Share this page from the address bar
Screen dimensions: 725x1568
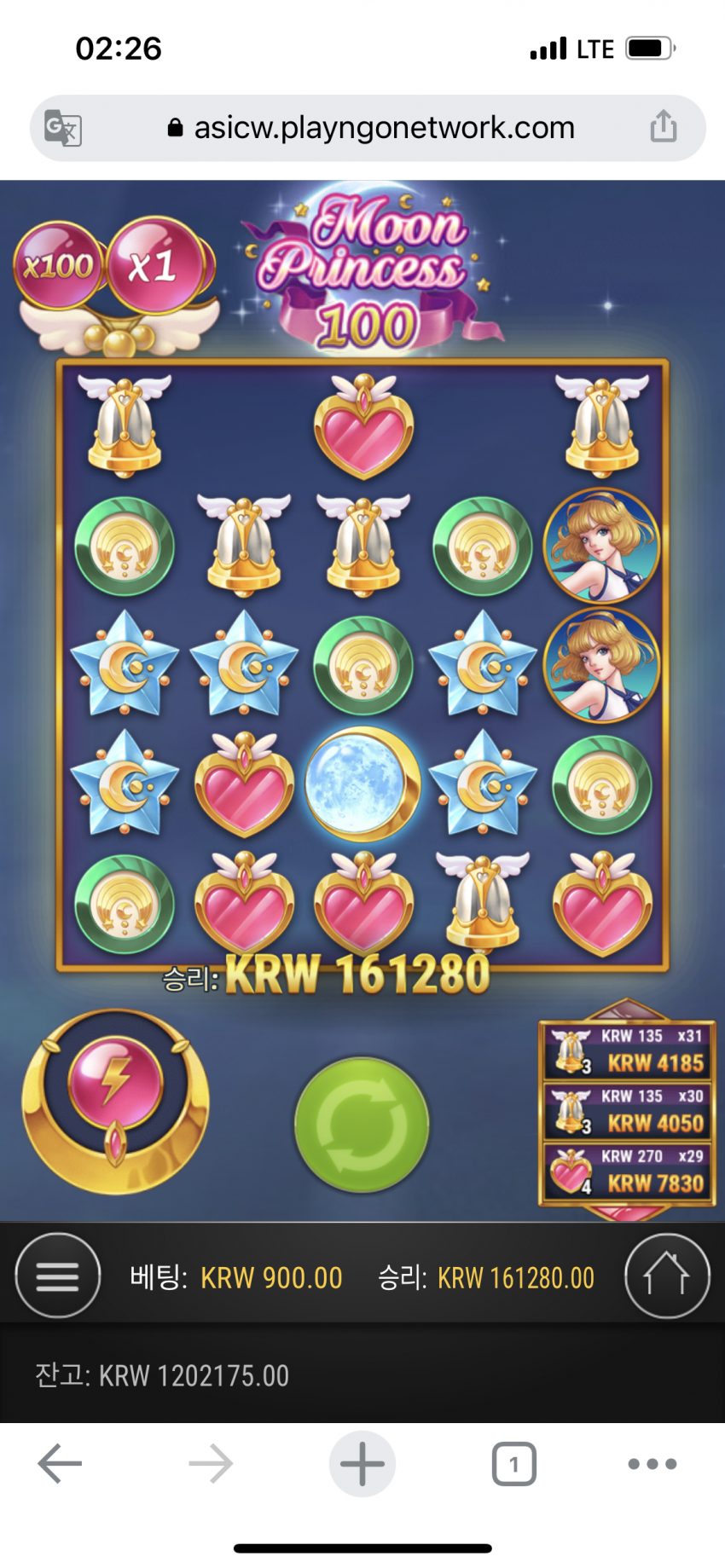click(x=663, y=127)
